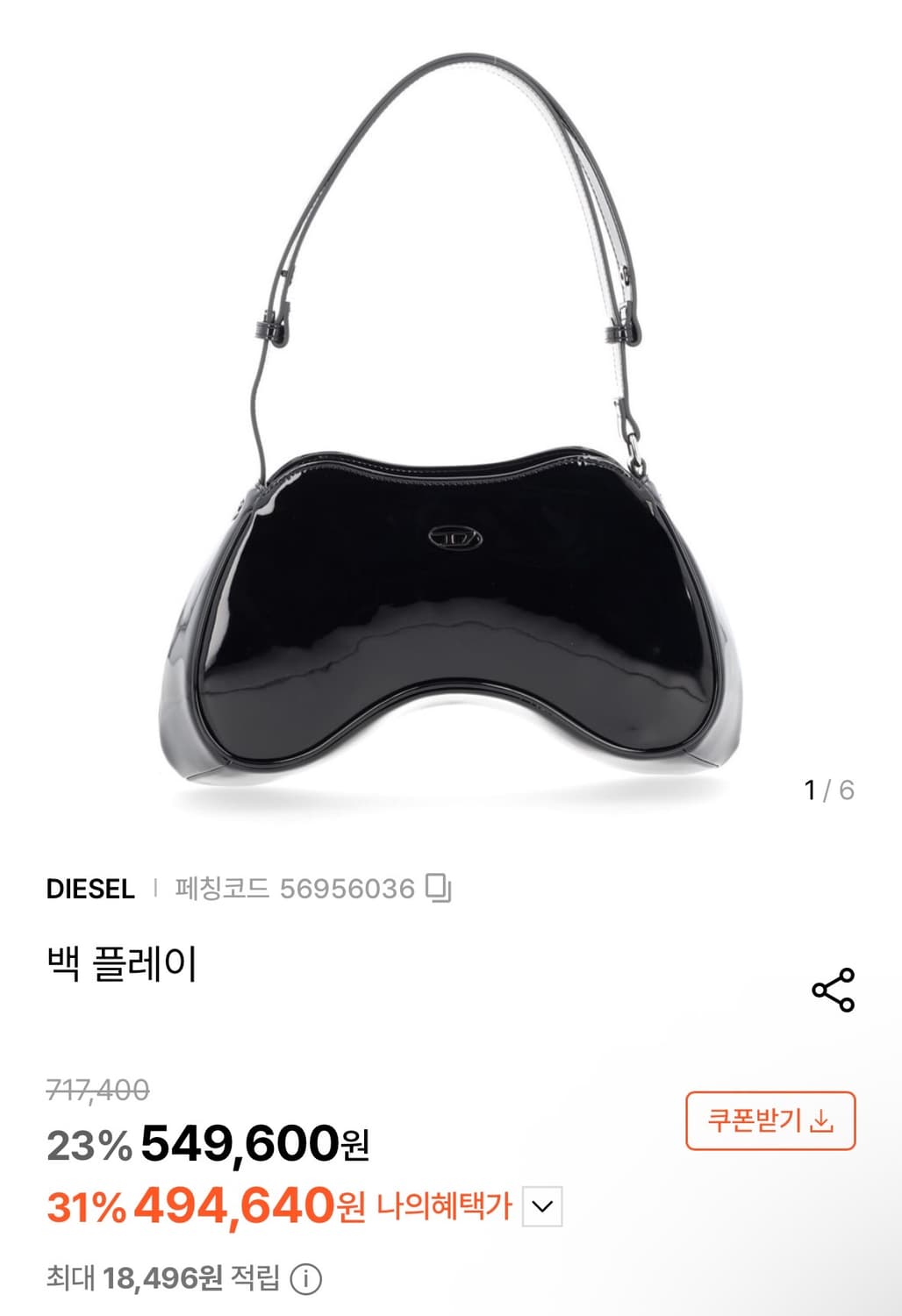Click the coupon download arrow icon

[823, 1122]
